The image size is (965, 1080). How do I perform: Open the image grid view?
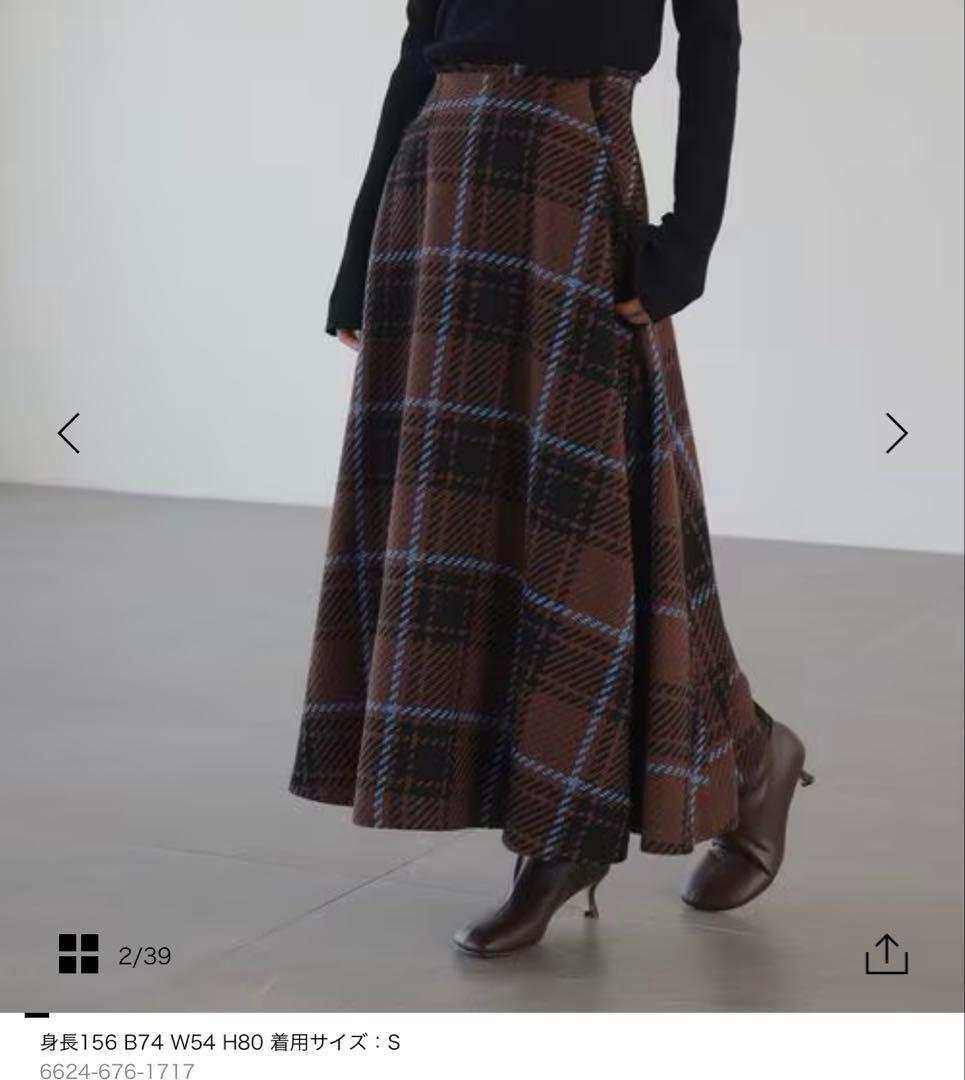click(x=79, y=954)
